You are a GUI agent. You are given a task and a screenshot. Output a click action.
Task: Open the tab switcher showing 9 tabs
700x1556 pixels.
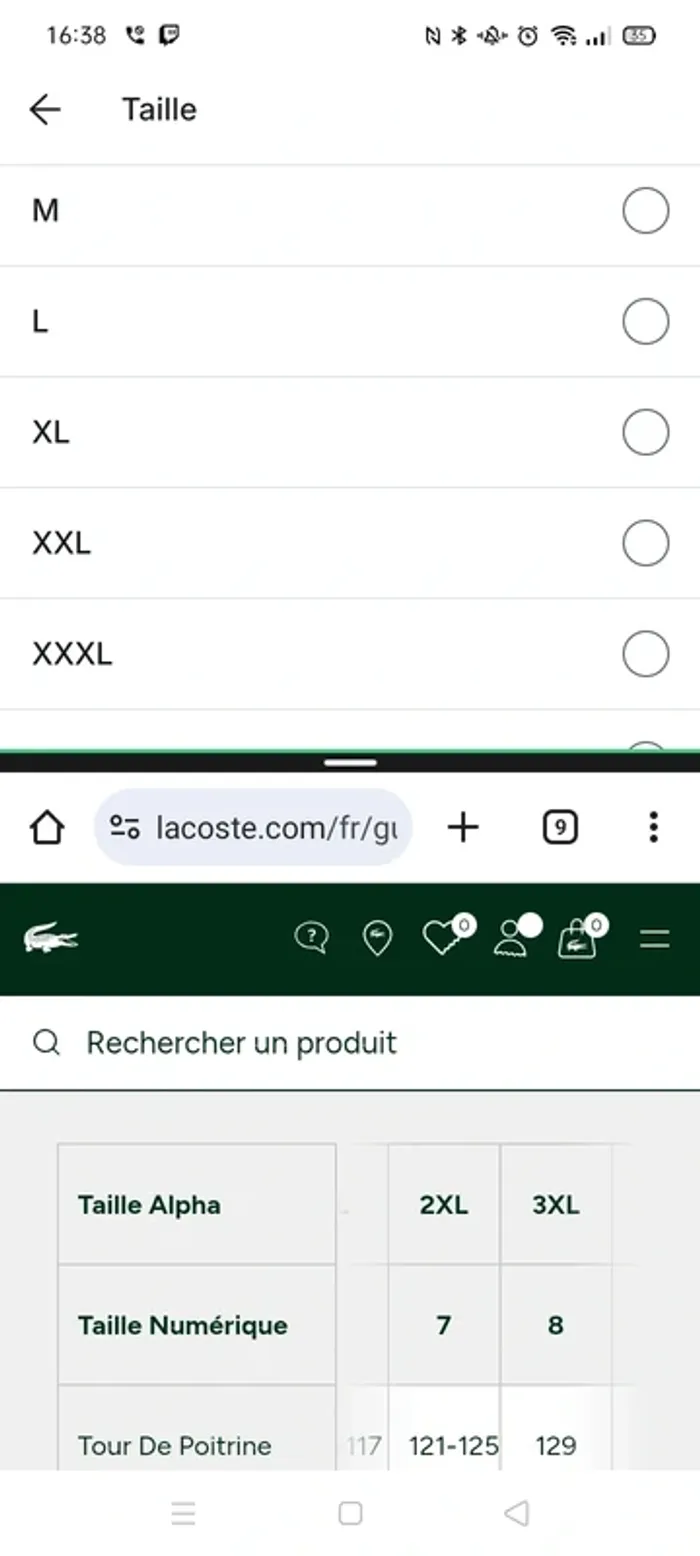[x=560, y=827]
